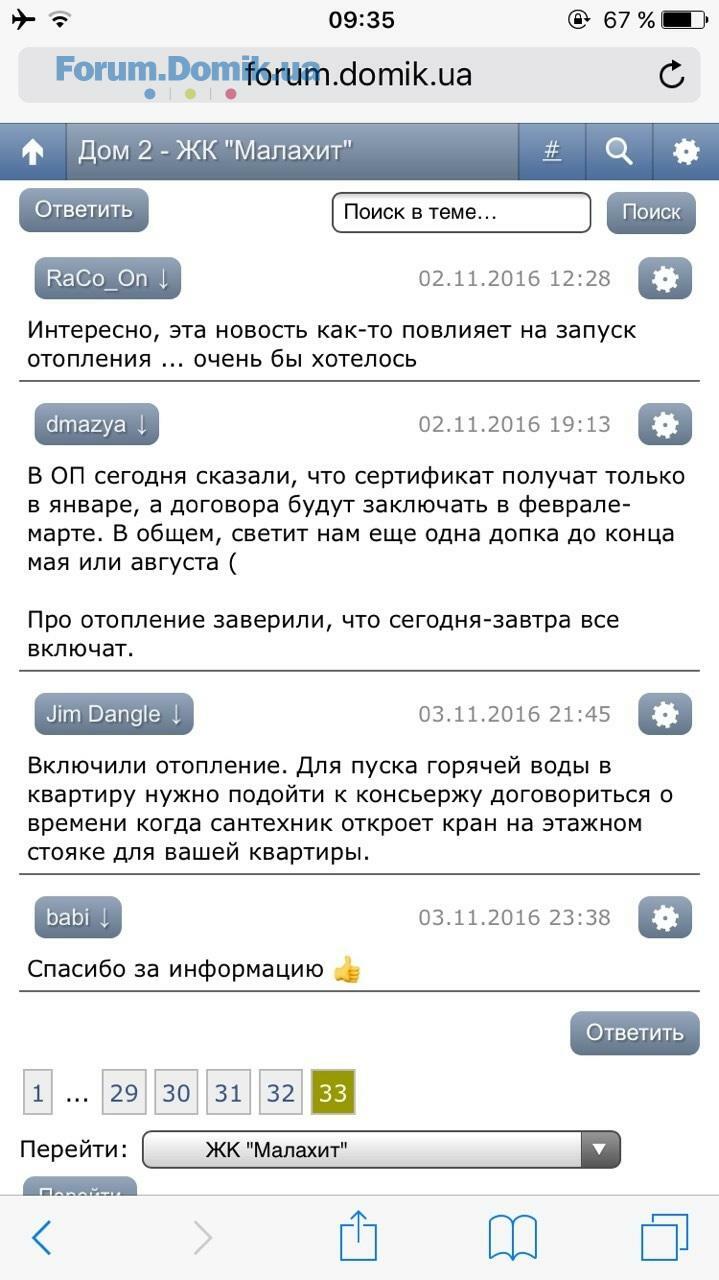Expand the ЖК "Малахит" jump dropdown
This screenshot has width=719, height=1280.
click(x=381, y=1150)
